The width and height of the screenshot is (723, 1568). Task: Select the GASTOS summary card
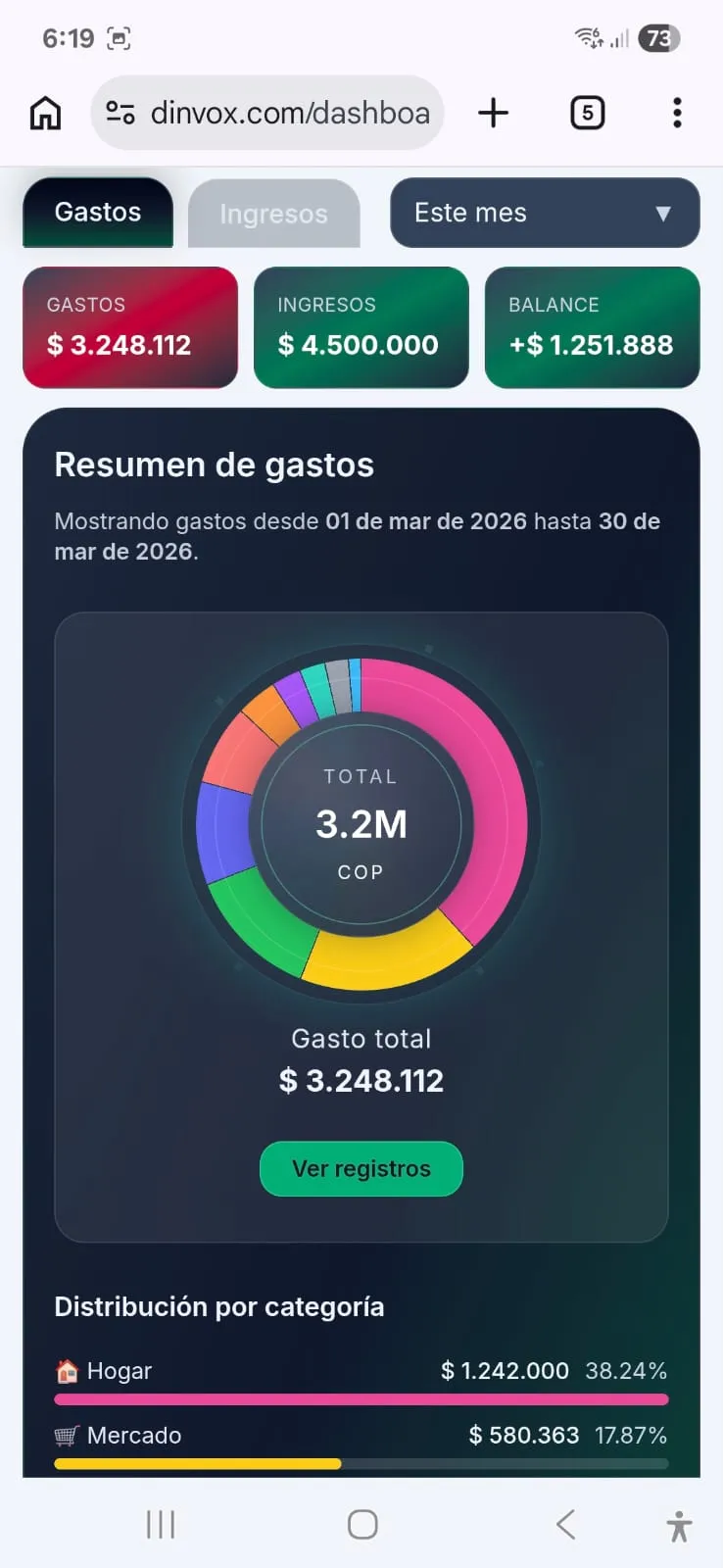point(130,327)
